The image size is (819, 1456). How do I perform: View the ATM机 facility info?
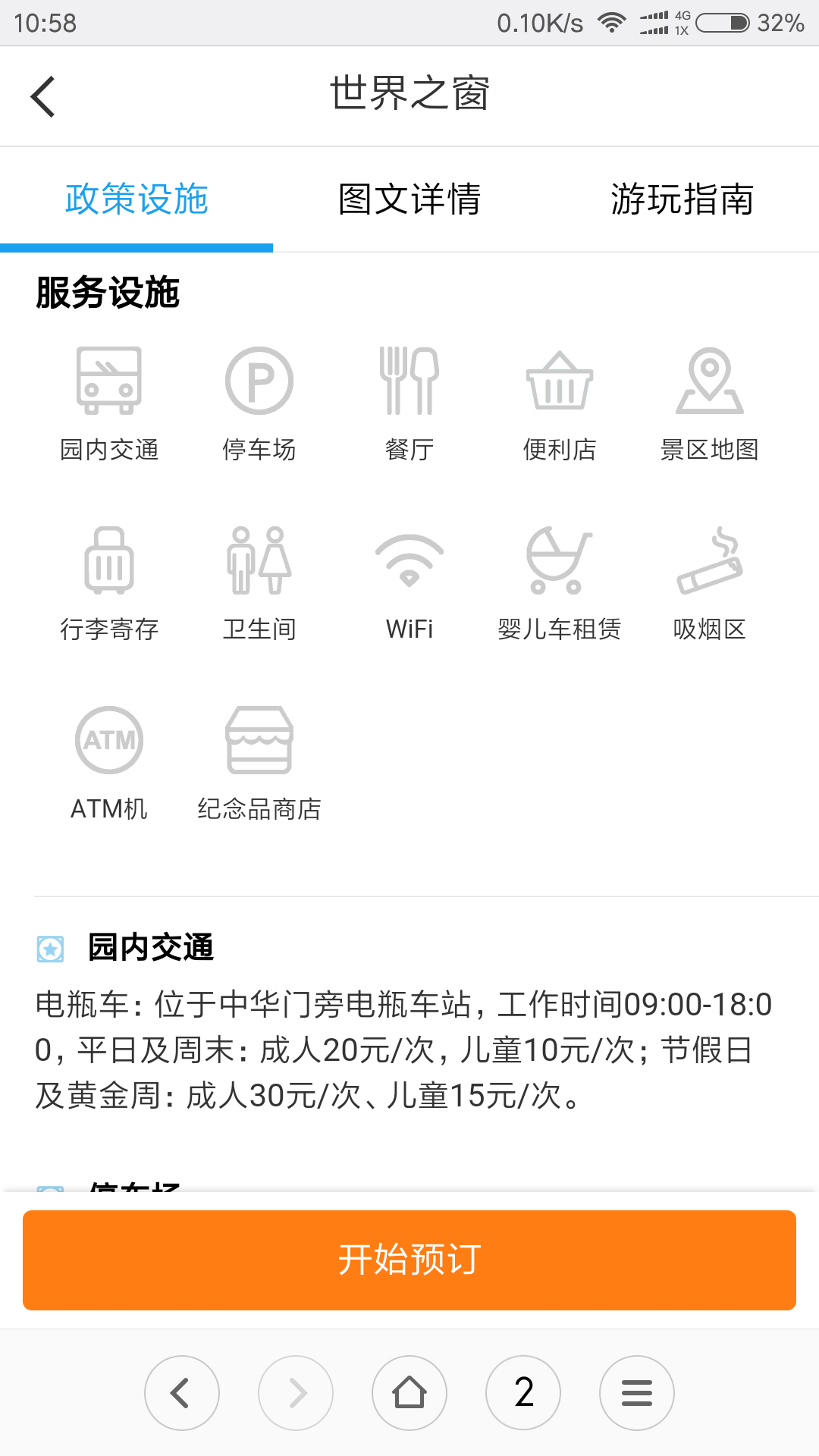point(109,763)
